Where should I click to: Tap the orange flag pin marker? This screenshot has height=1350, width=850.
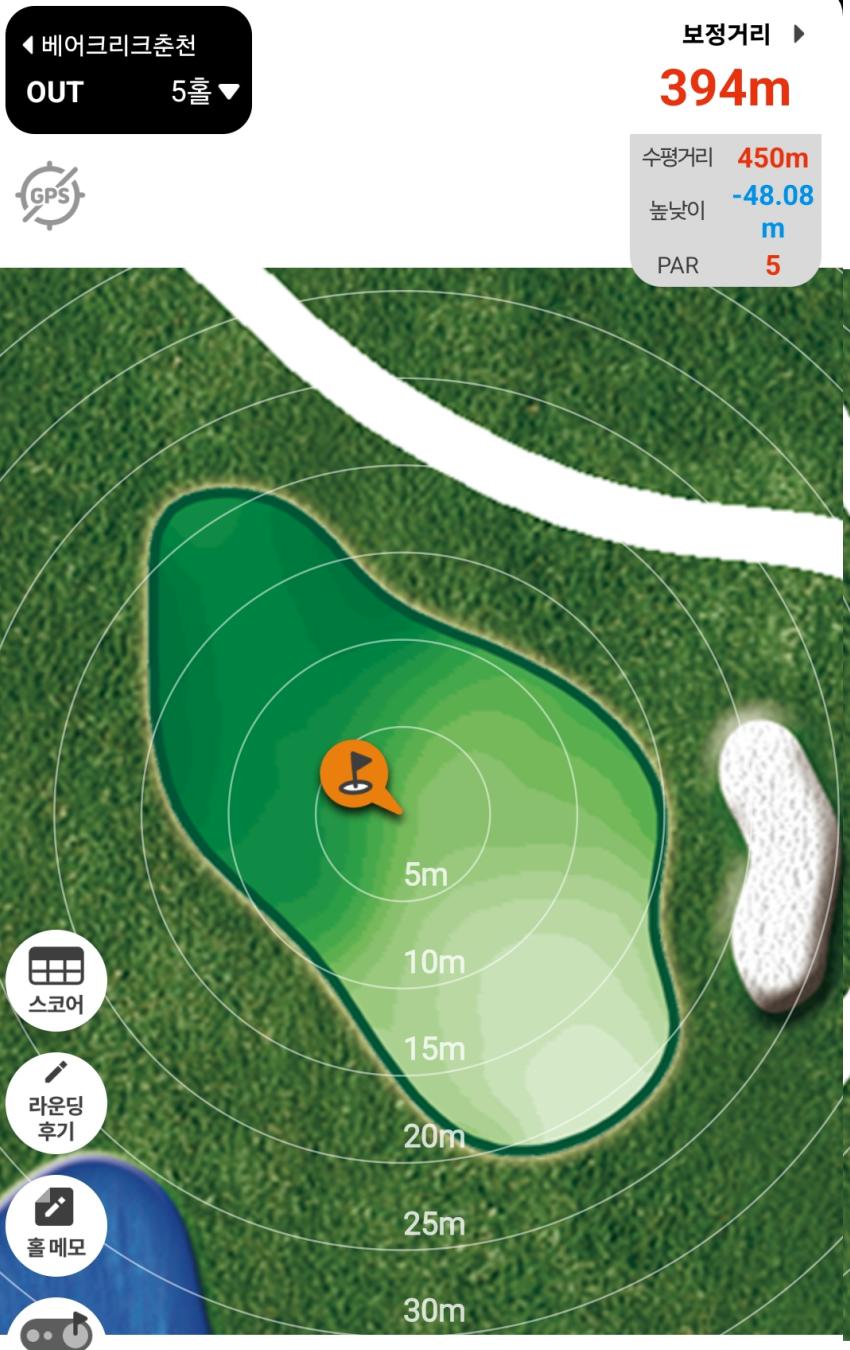click(x=353, y=775)
